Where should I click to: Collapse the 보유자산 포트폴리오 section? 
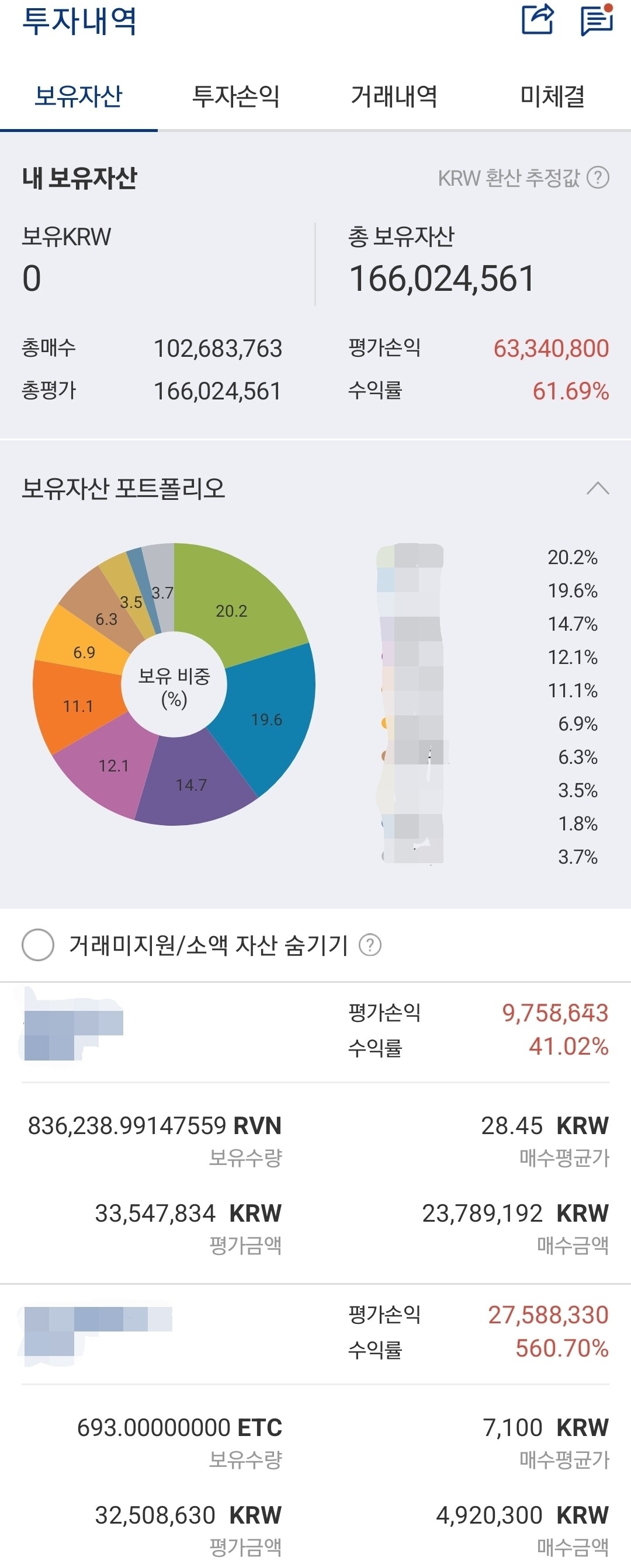coord(599,488)
